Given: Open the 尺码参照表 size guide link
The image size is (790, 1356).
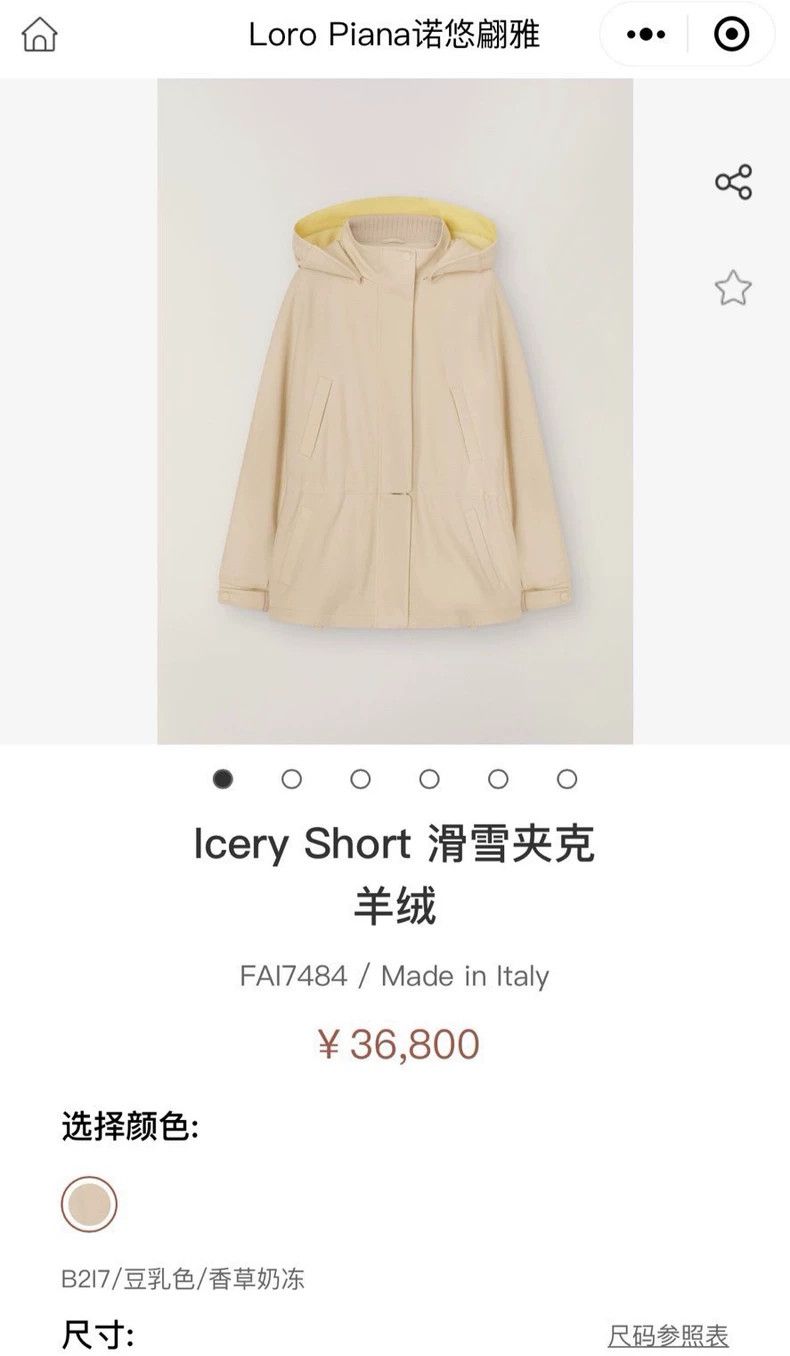Looking at the screenshot, I should pos(668,1335).
